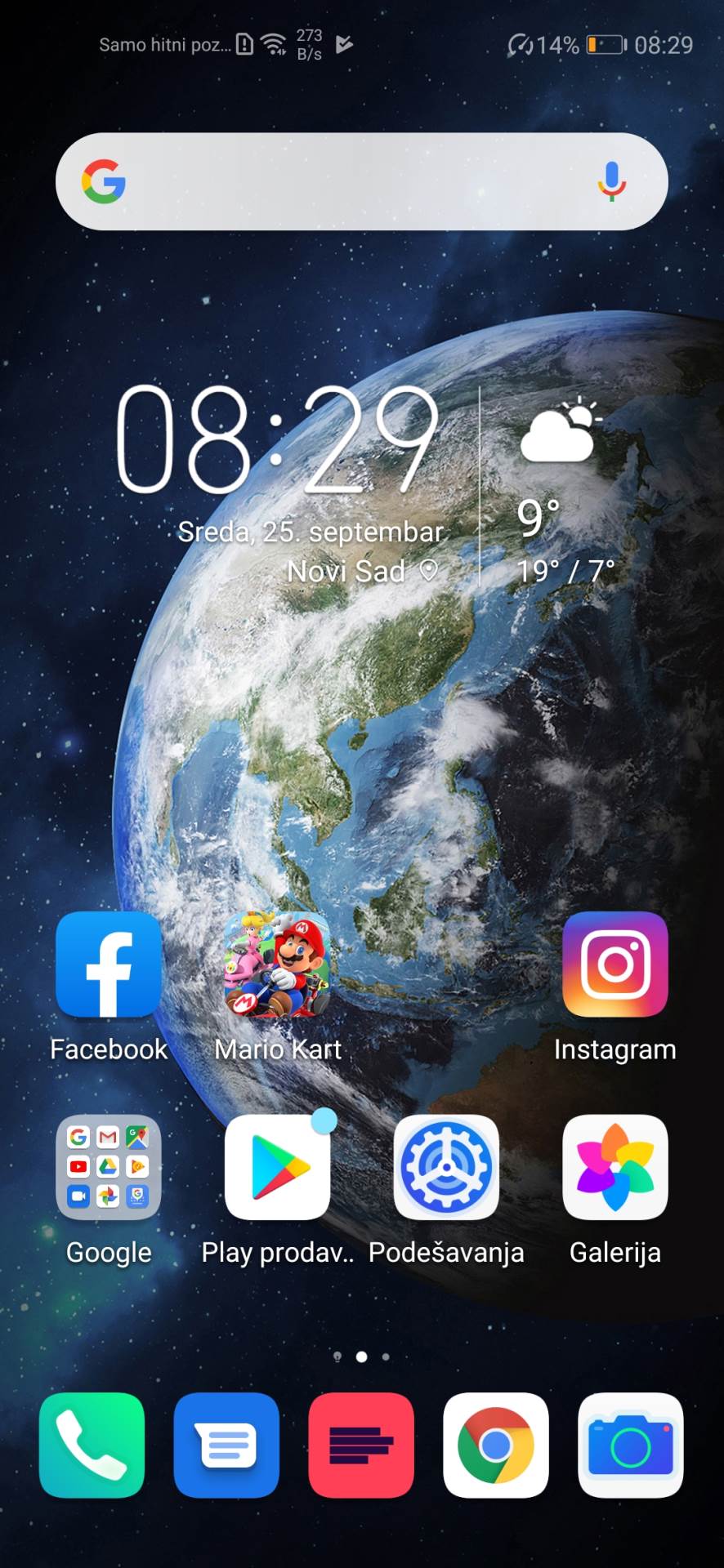Screen dimensions: 724x1568
Task: Start the Play prodavnica app
Action: click(277, 1168)
